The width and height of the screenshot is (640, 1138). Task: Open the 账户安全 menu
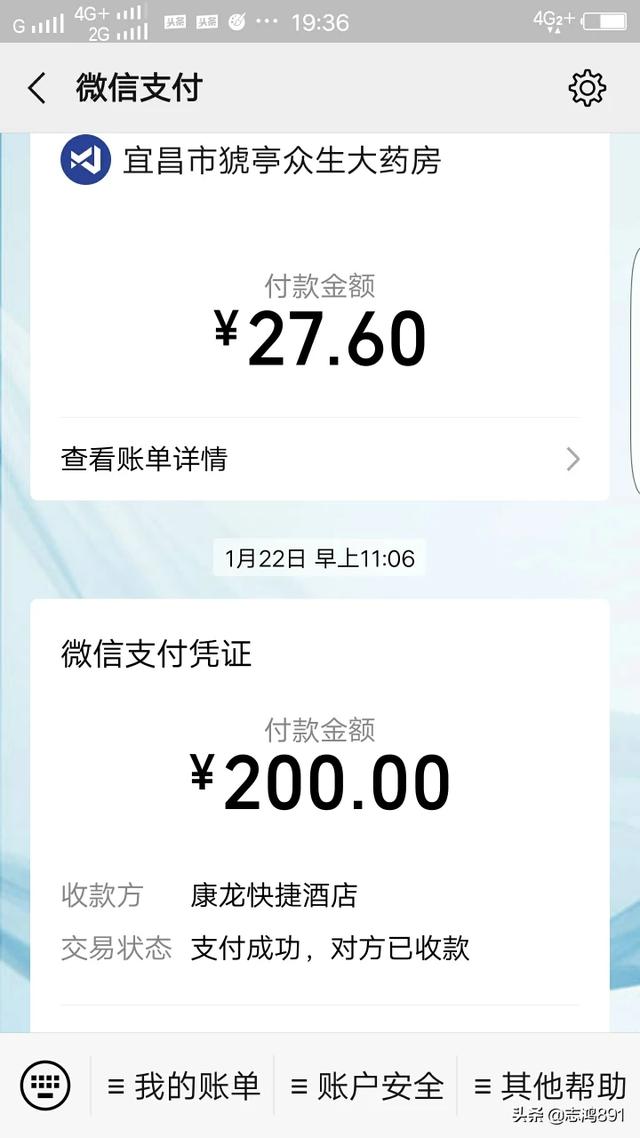coord(366,1086)
